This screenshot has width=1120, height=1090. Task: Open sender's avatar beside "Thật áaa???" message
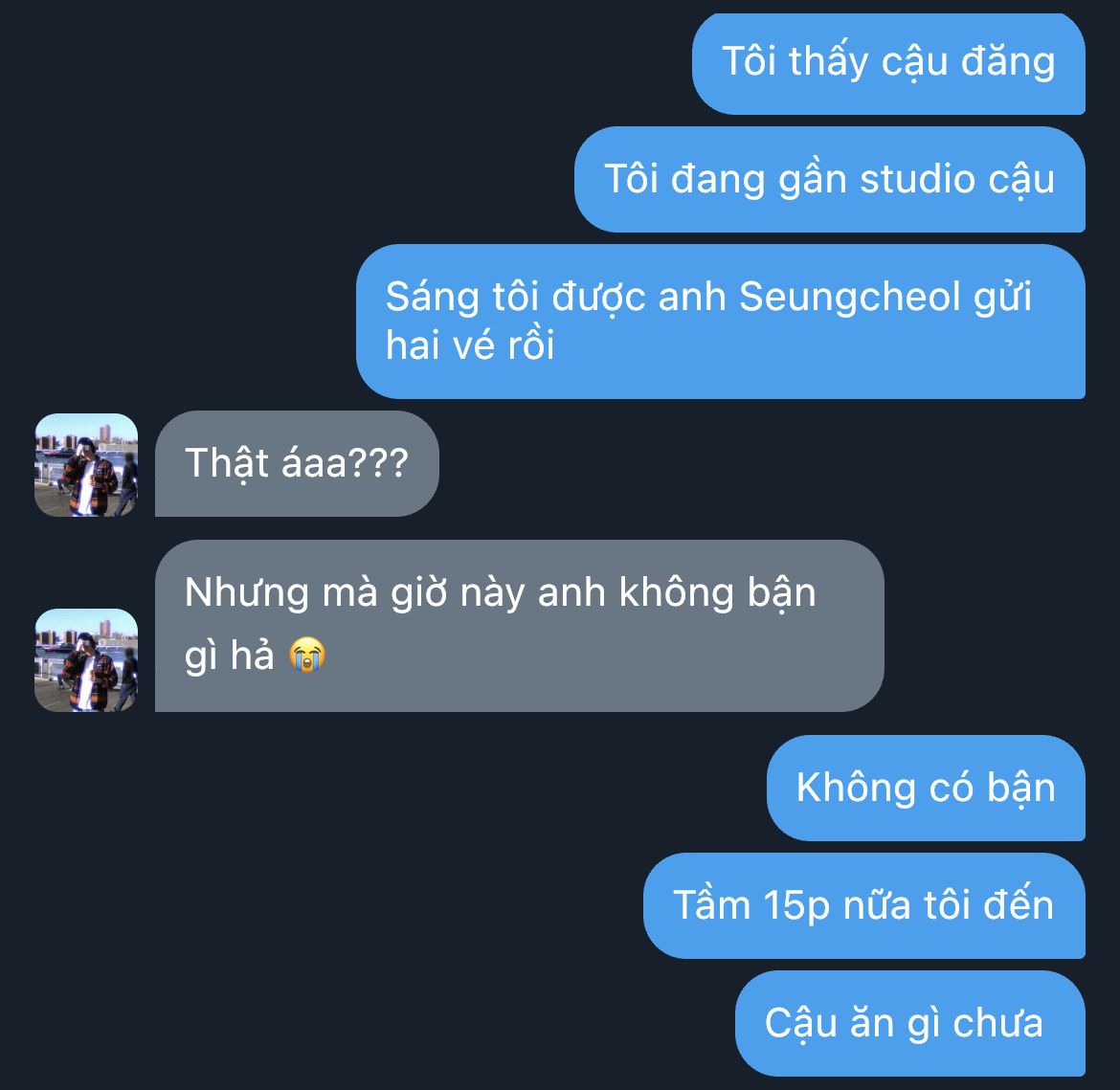pos(86,465)
